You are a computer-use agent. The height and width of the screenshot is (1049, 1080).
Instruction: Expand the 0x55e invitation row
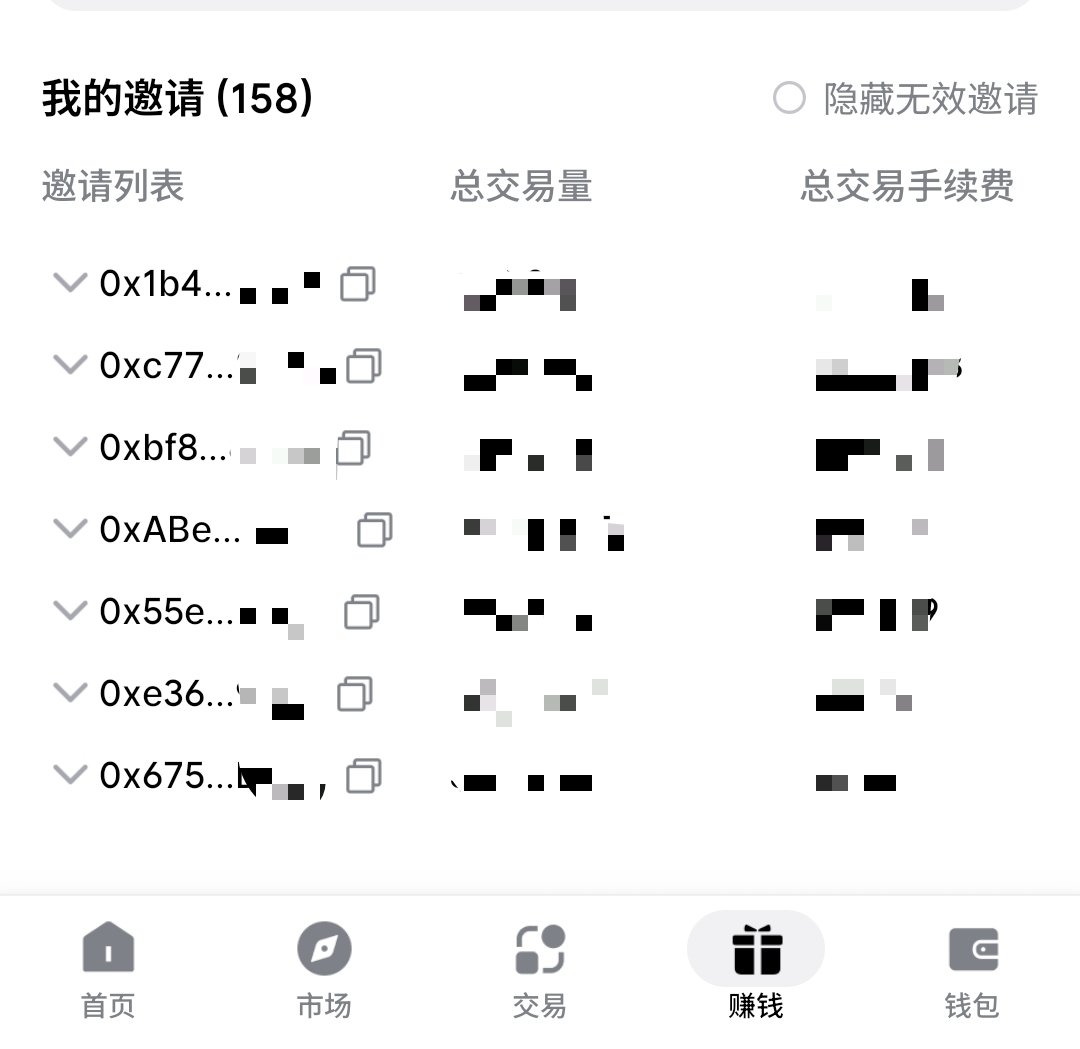tap(69, 611)
